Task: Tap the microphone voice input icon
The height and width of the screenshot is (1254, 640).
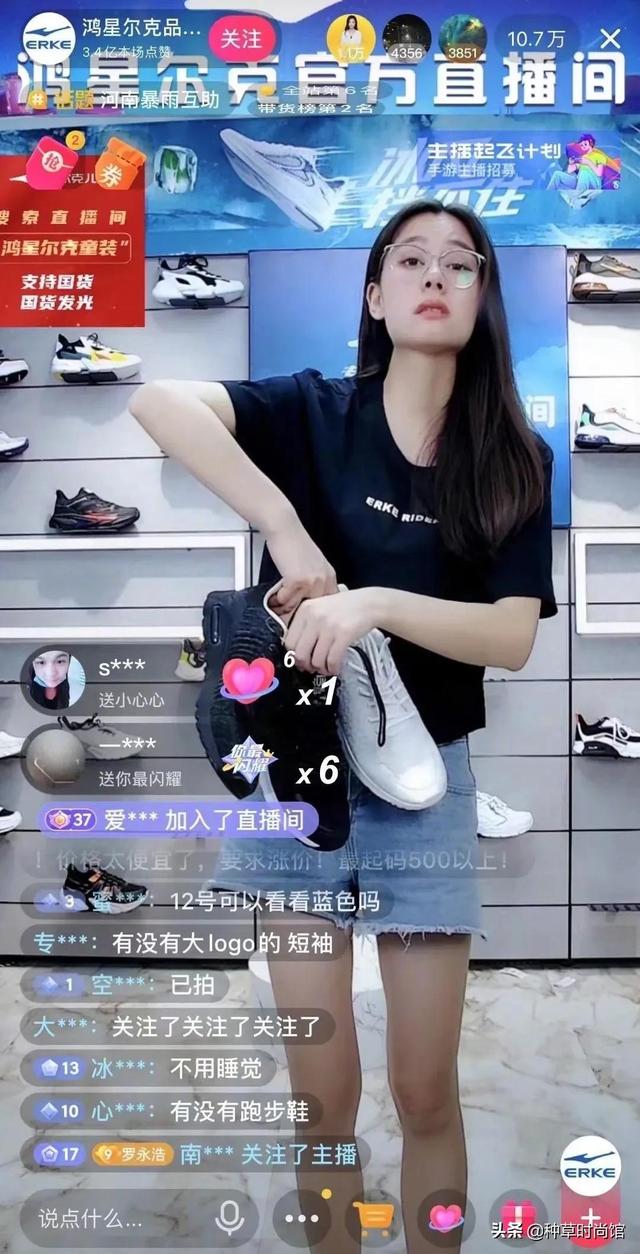Action: tap(230, 1217)
